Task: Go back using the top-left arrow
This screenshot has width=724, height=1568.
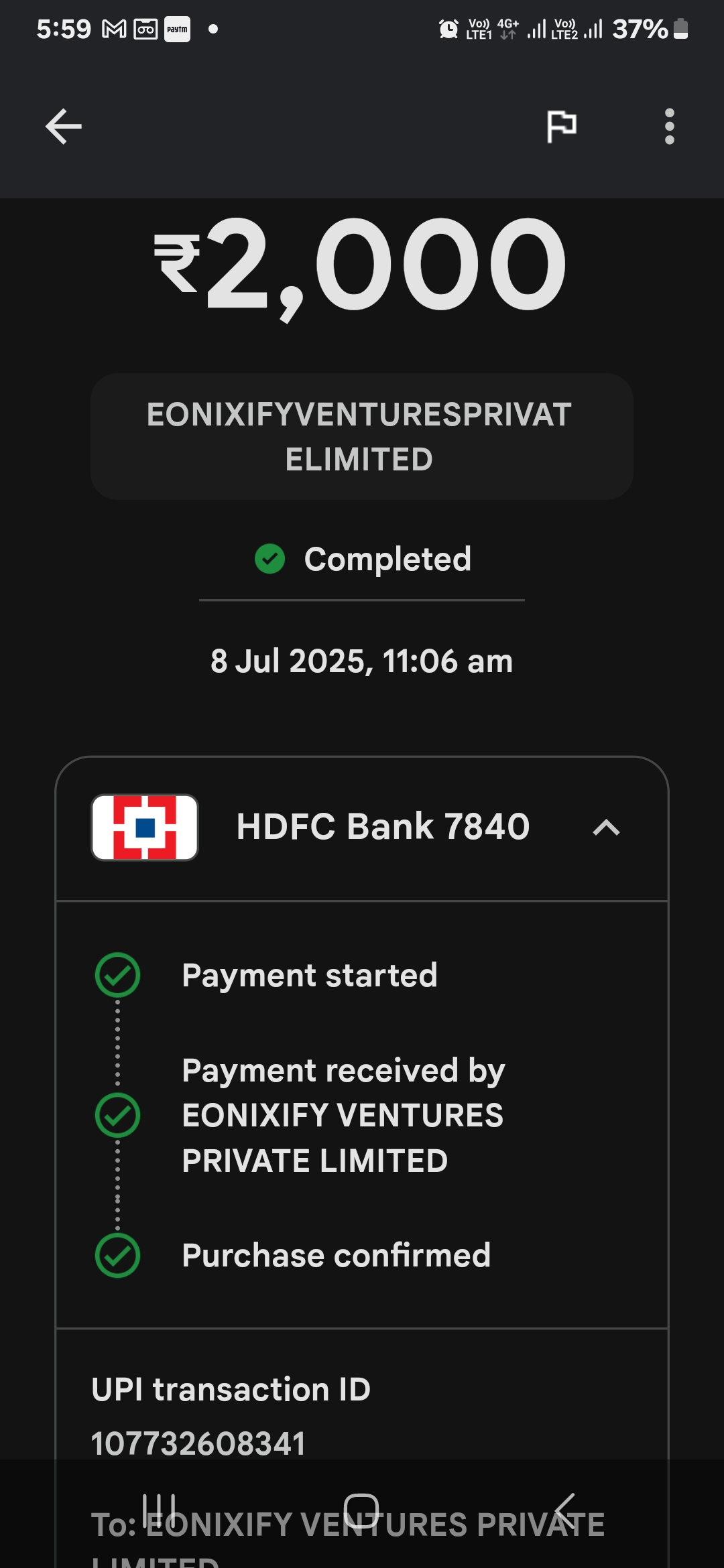Action: click(64, 126)
